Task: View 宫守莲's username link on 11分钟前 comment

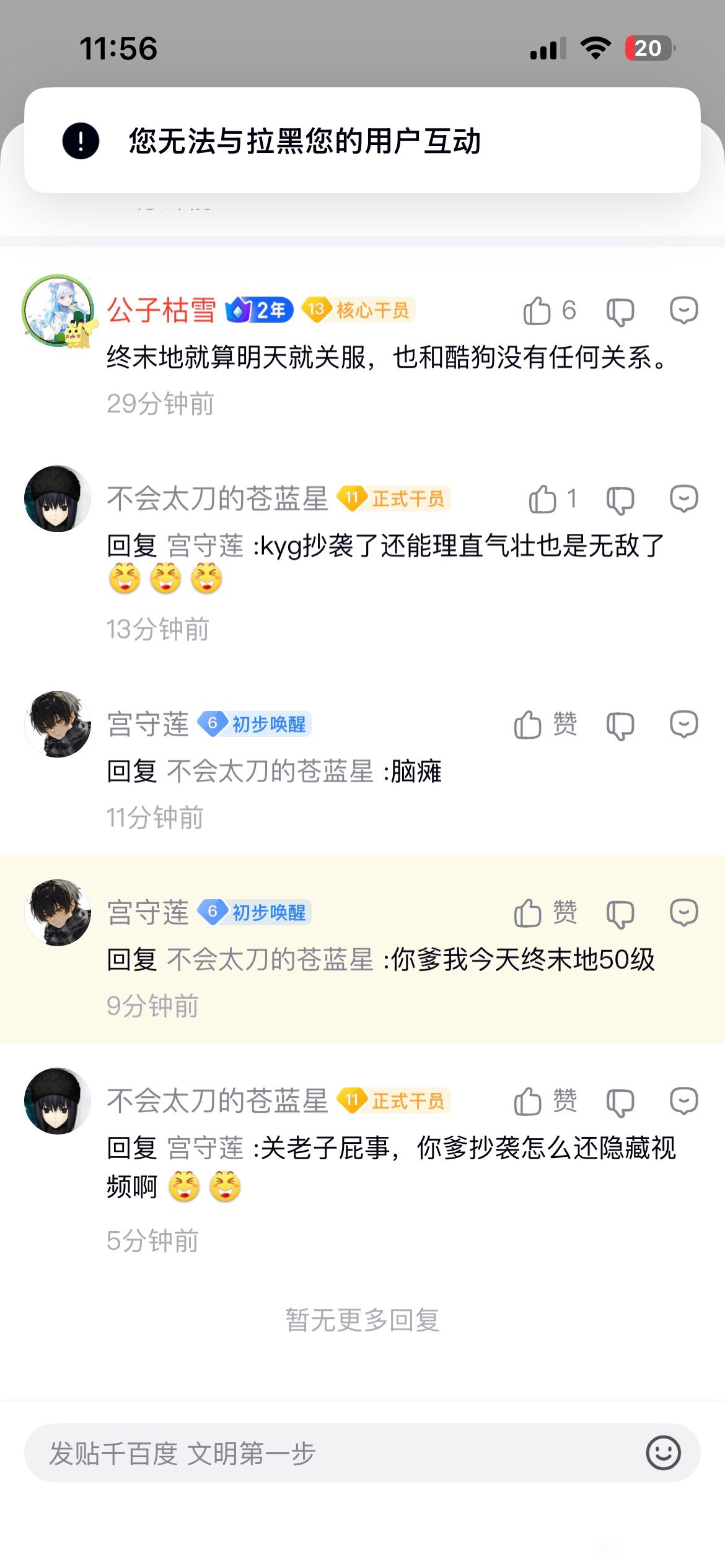Action: click(x=148, y=725)
